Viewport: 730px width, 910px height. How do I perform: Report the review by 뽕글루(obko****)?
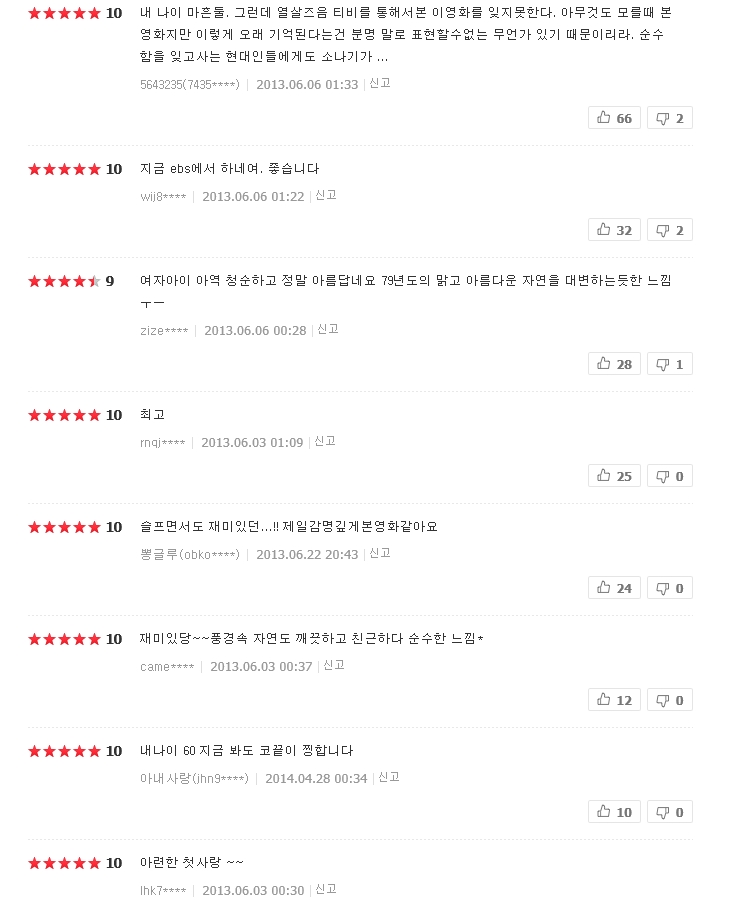pyautogui.click(x=380, y=553)
